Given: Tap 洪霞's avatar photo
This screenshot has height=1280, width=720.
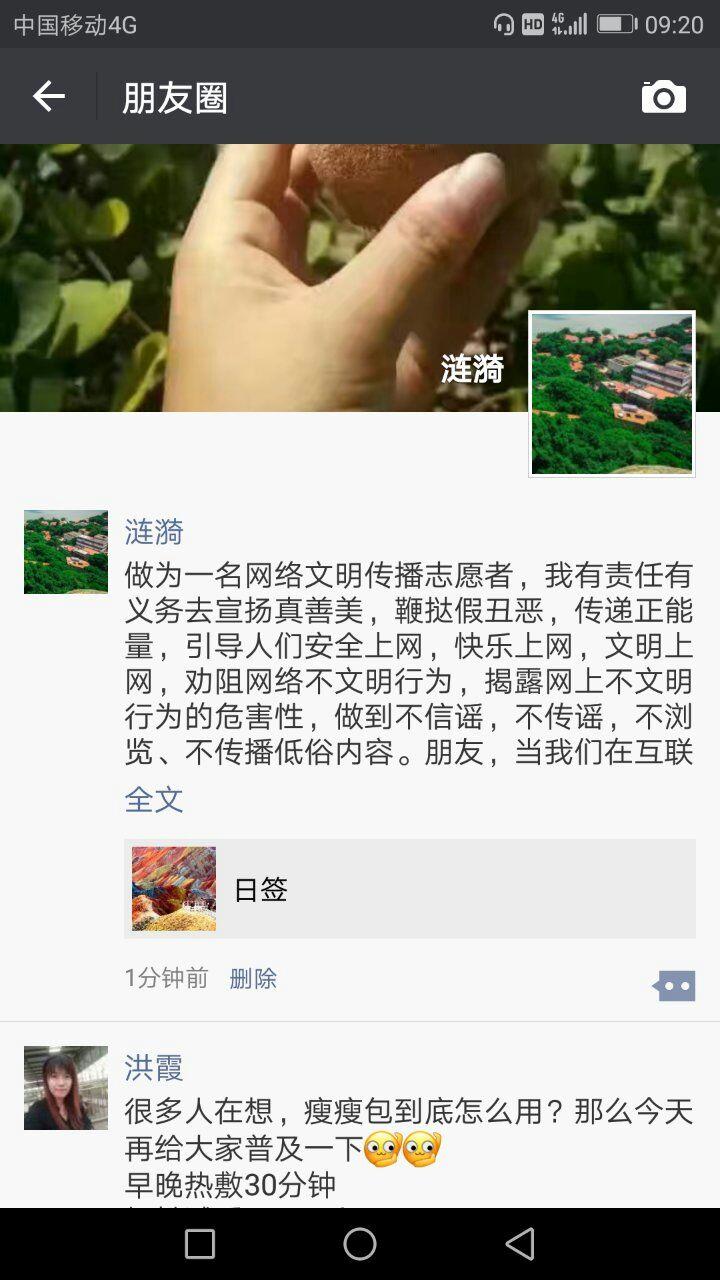Looking at the screenshot, I should click(66, 1088).
